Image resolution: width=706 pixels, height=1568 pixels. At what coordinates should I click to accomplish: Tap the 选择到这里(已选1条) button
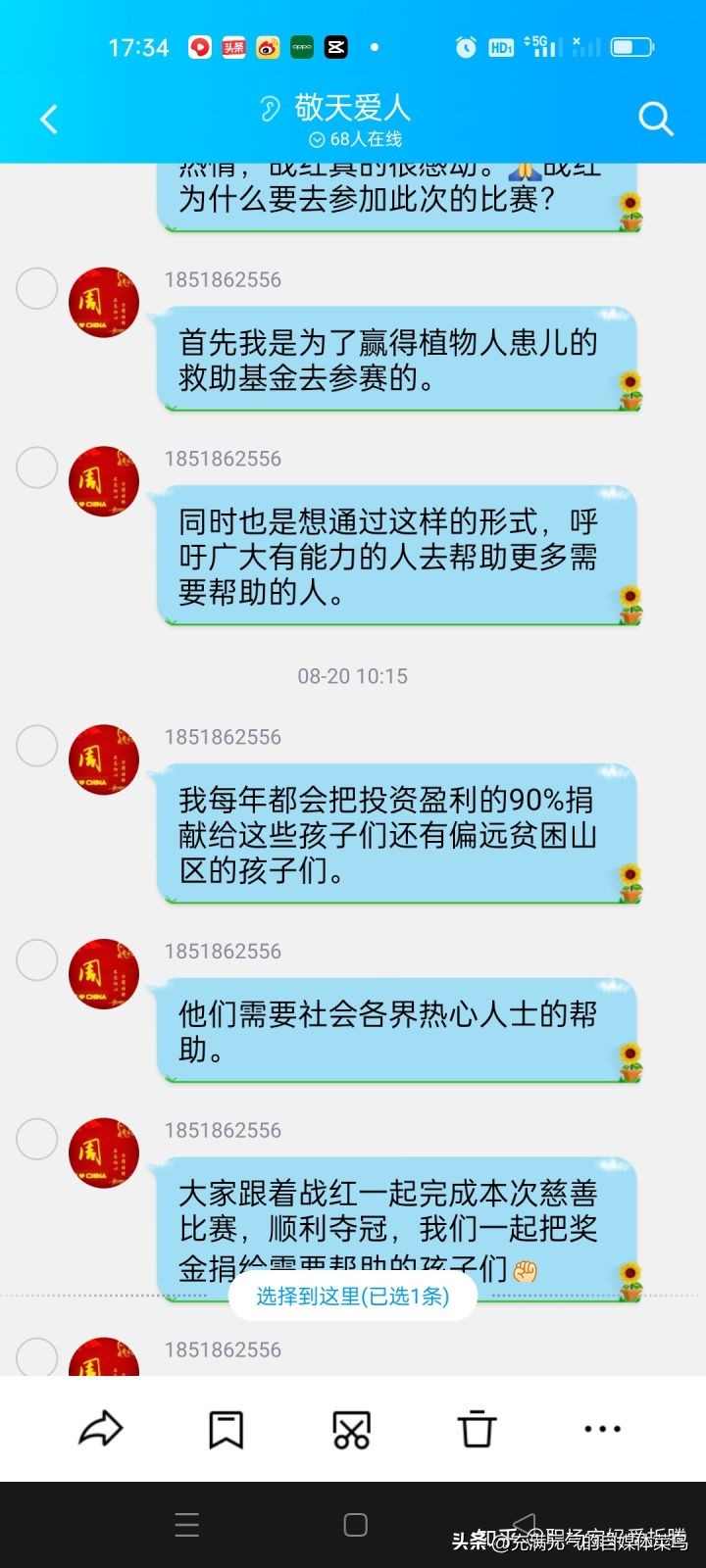(x=351, y=1296)
